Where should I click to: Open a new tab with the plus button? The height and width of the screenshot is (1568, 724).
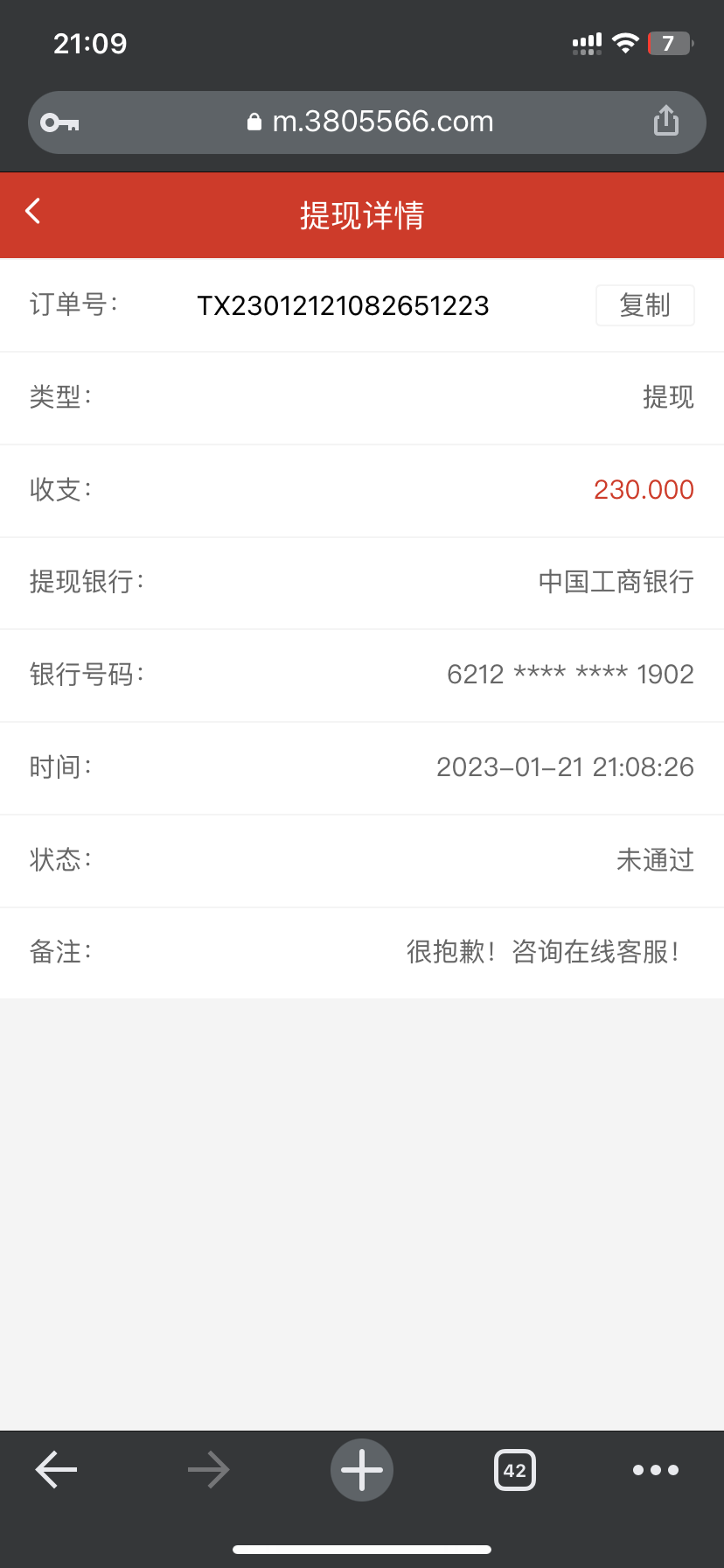[362, 1470]
